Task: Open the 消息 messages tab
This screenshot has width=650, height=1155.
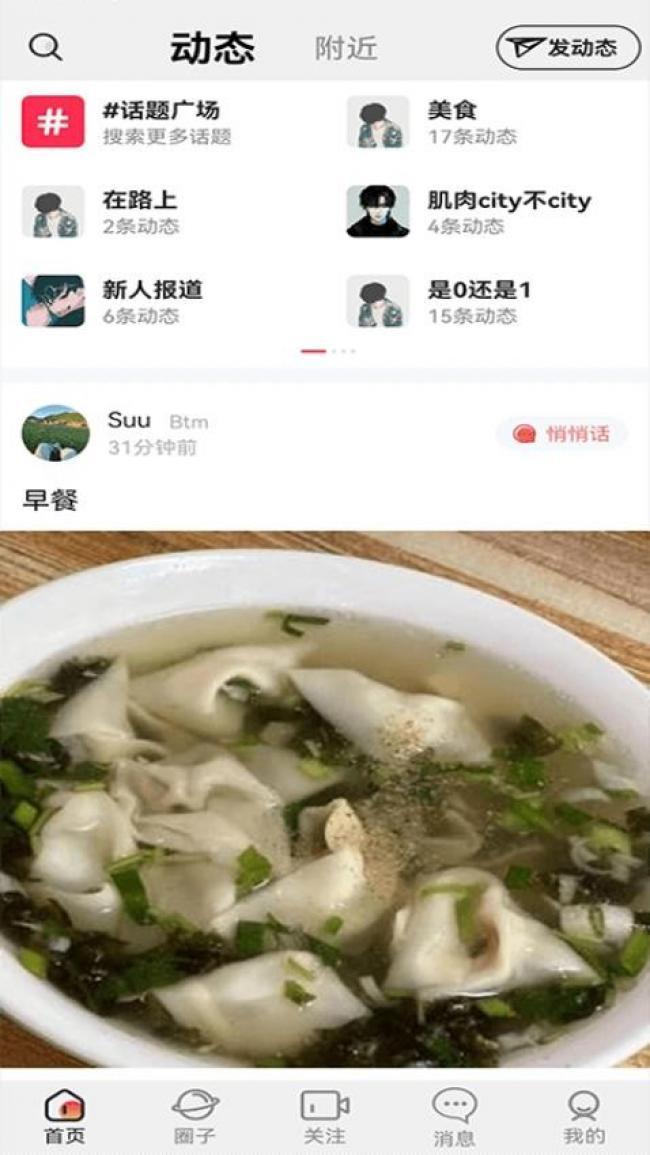Action: click(x=454, y=1116)
